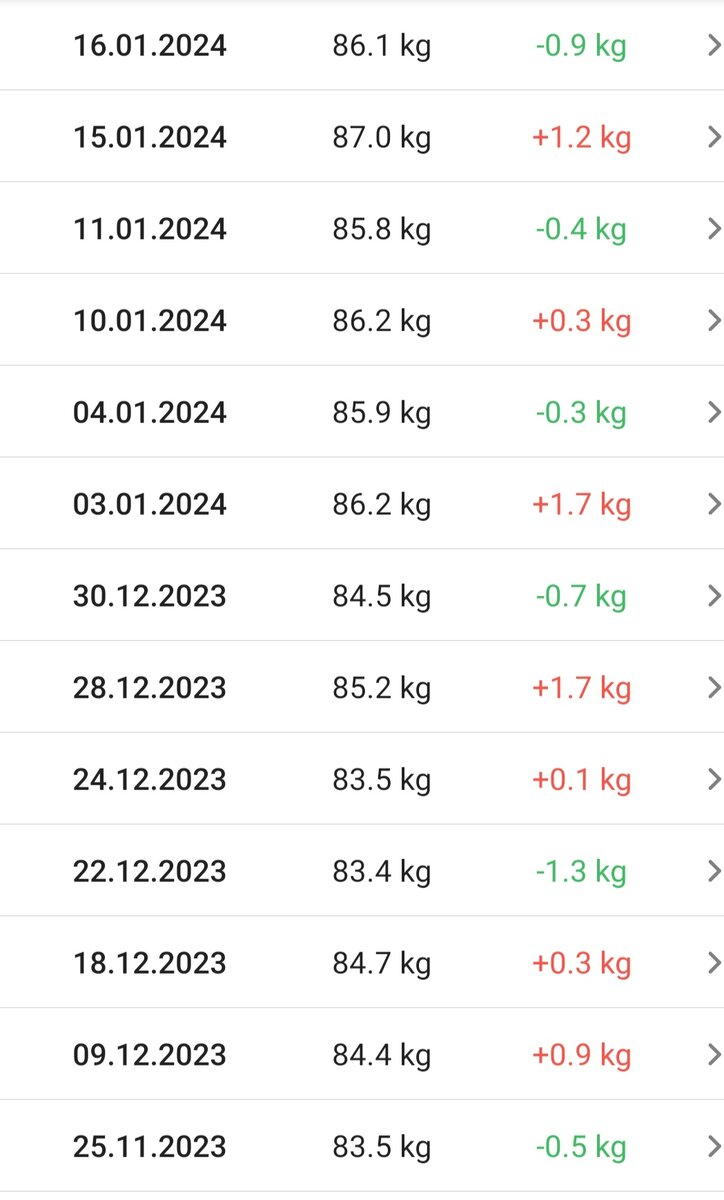View the 22.12.2023 entry of 83.4 kg
724x1200 pixels.
[x=362, y=871]
